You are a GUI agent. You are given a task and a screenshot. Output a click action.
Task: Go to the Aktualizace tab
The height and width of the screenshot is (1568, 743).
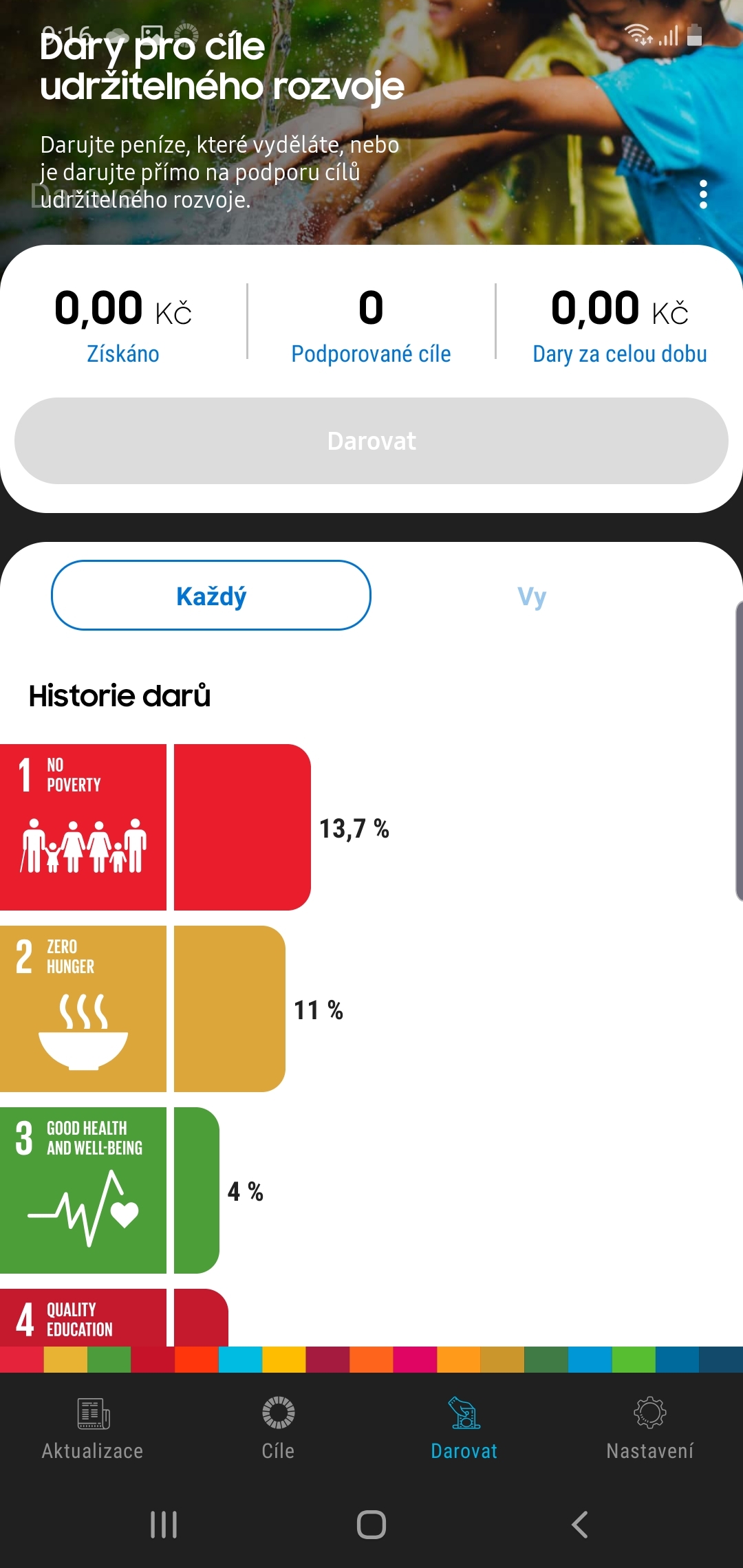tap(93, 1428)
